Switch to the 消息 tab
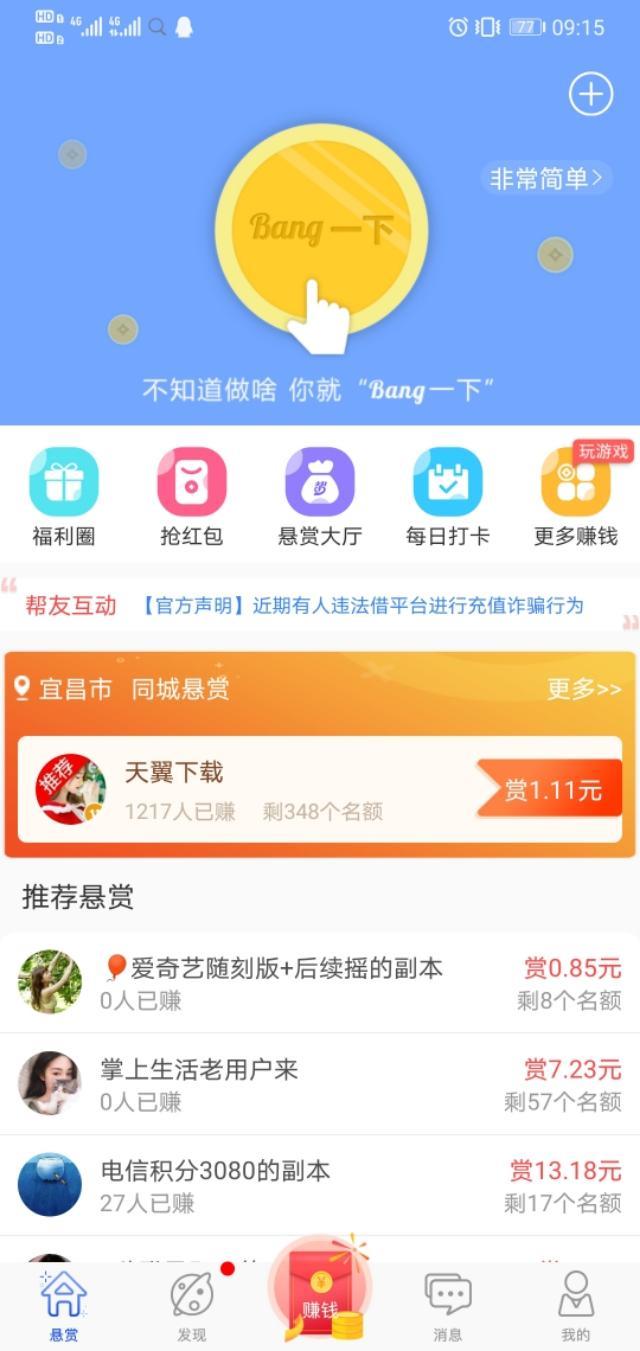Screen dimensions: 640x1351 click(x=448, y=1305)
